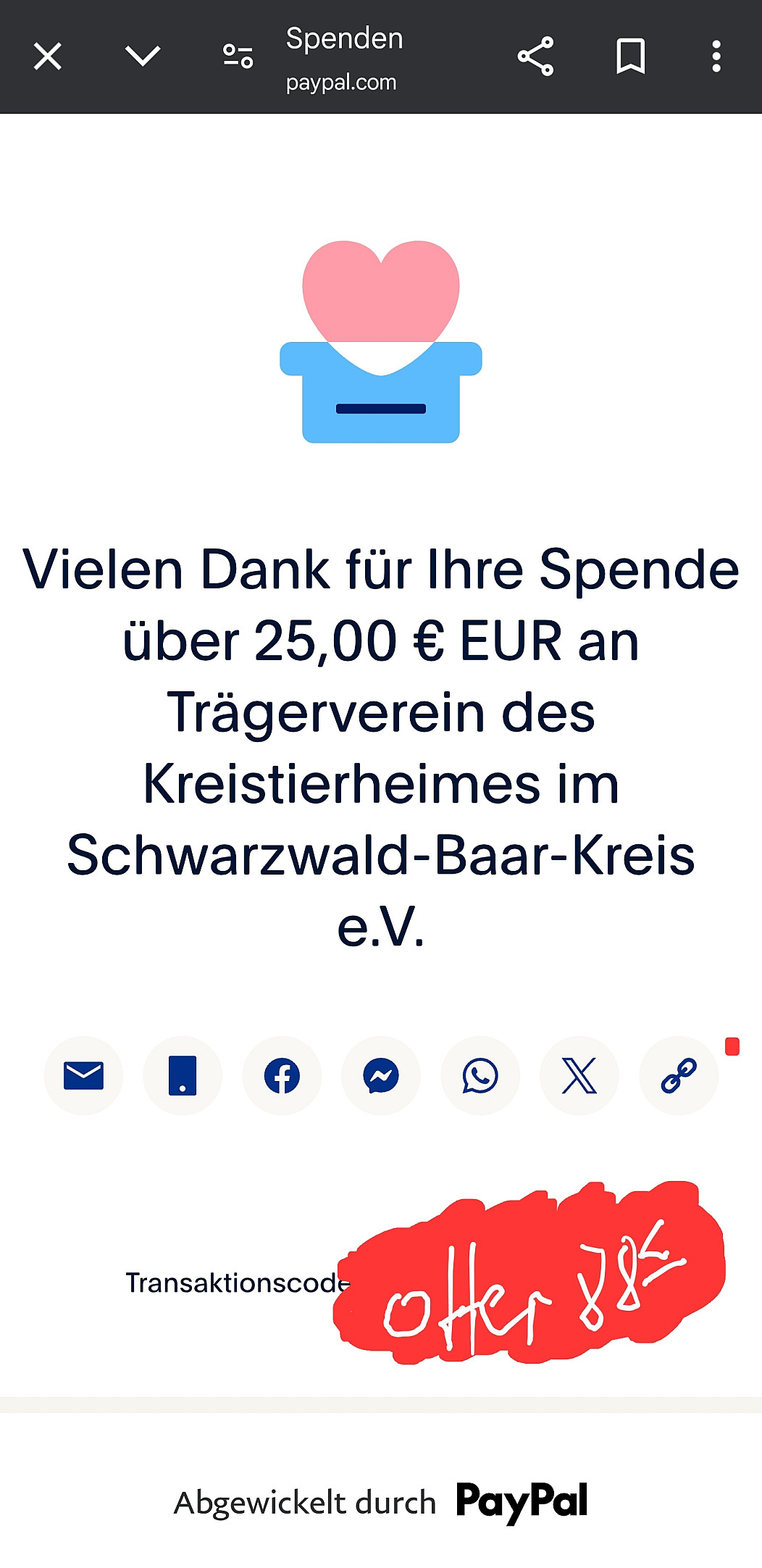Bookmark this paypal.com page
The width and height of the screenshot is (762, 1568).
630,57
